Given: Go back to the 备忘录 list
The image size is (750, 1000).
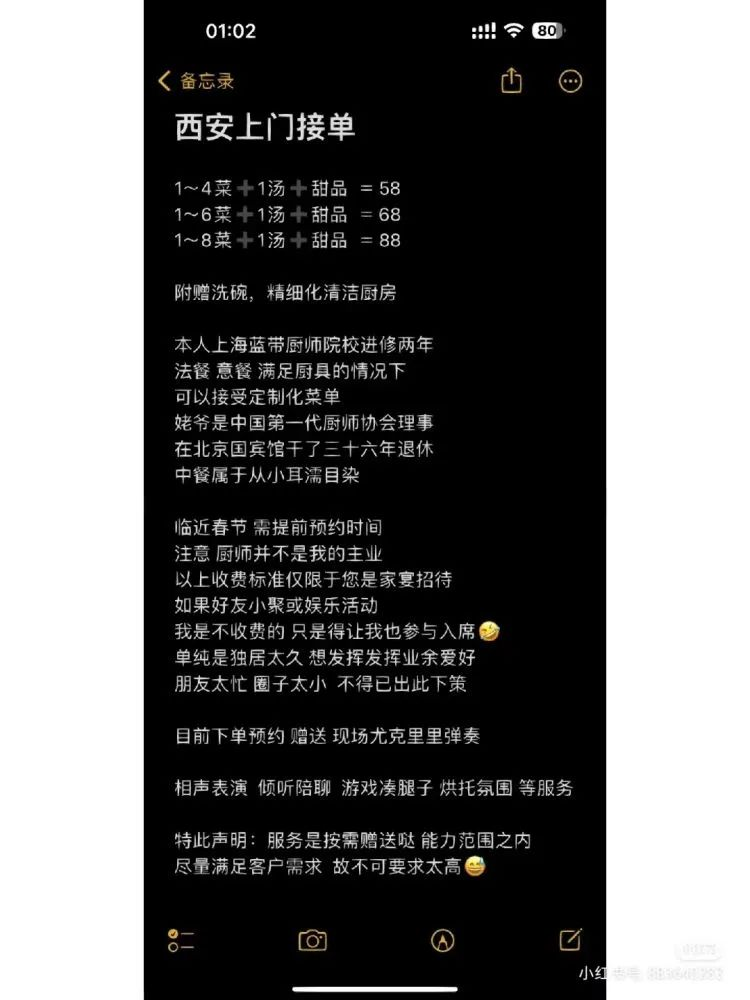Looking at the screenshot, I should tap(196, 82).
